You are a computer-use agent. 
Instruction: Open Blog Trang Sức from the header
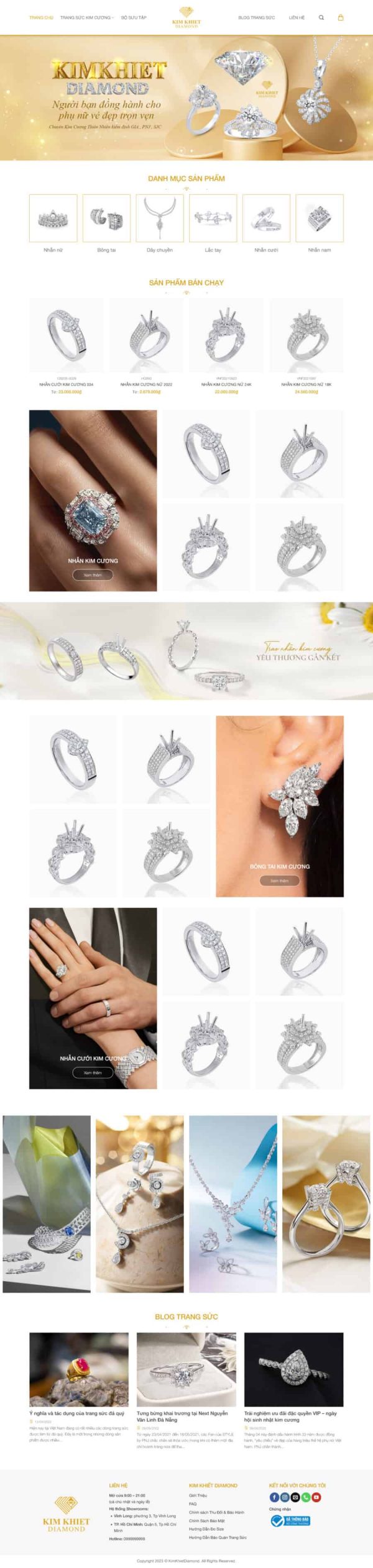256,17
